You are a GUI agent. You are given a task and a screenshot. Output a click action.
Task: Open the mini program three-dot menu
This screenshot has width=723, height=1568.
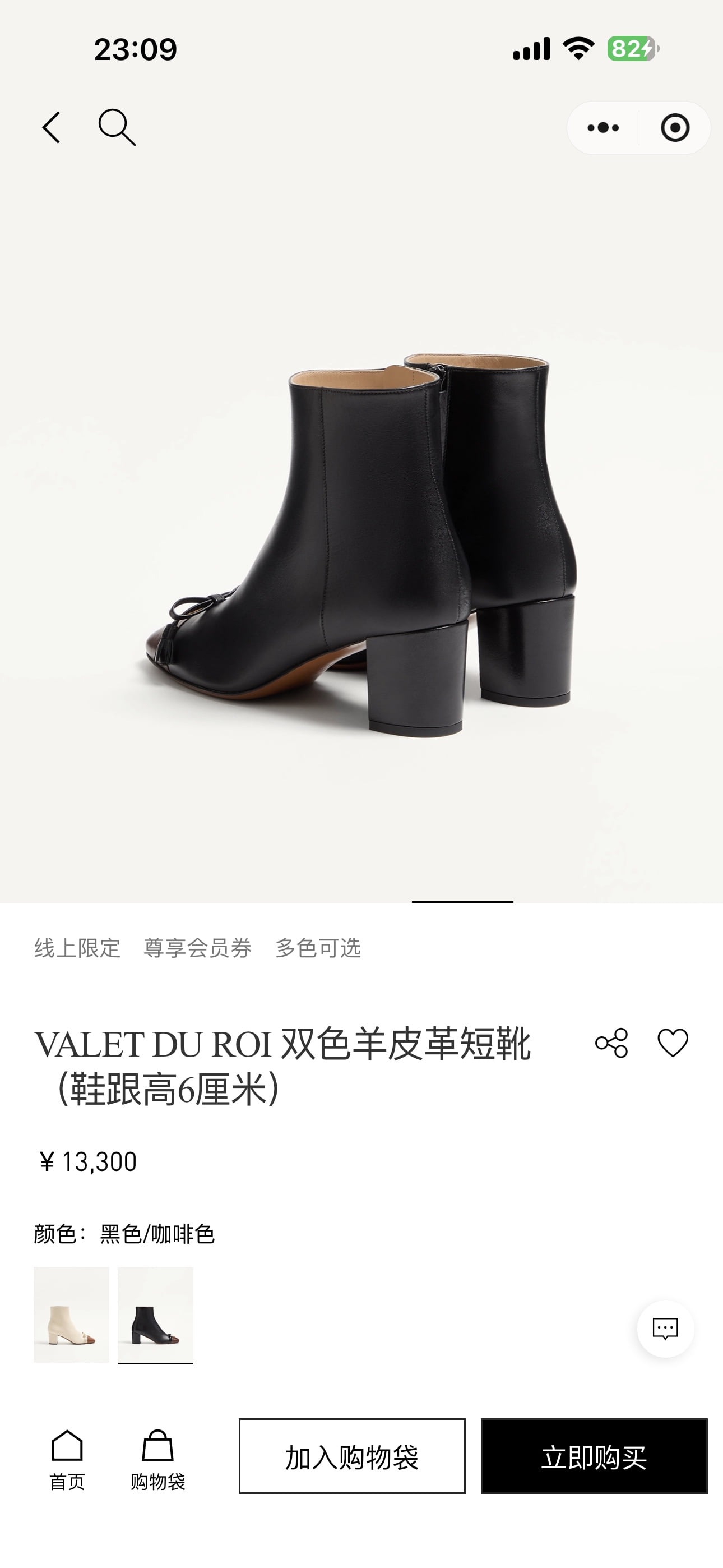point(602,128)
